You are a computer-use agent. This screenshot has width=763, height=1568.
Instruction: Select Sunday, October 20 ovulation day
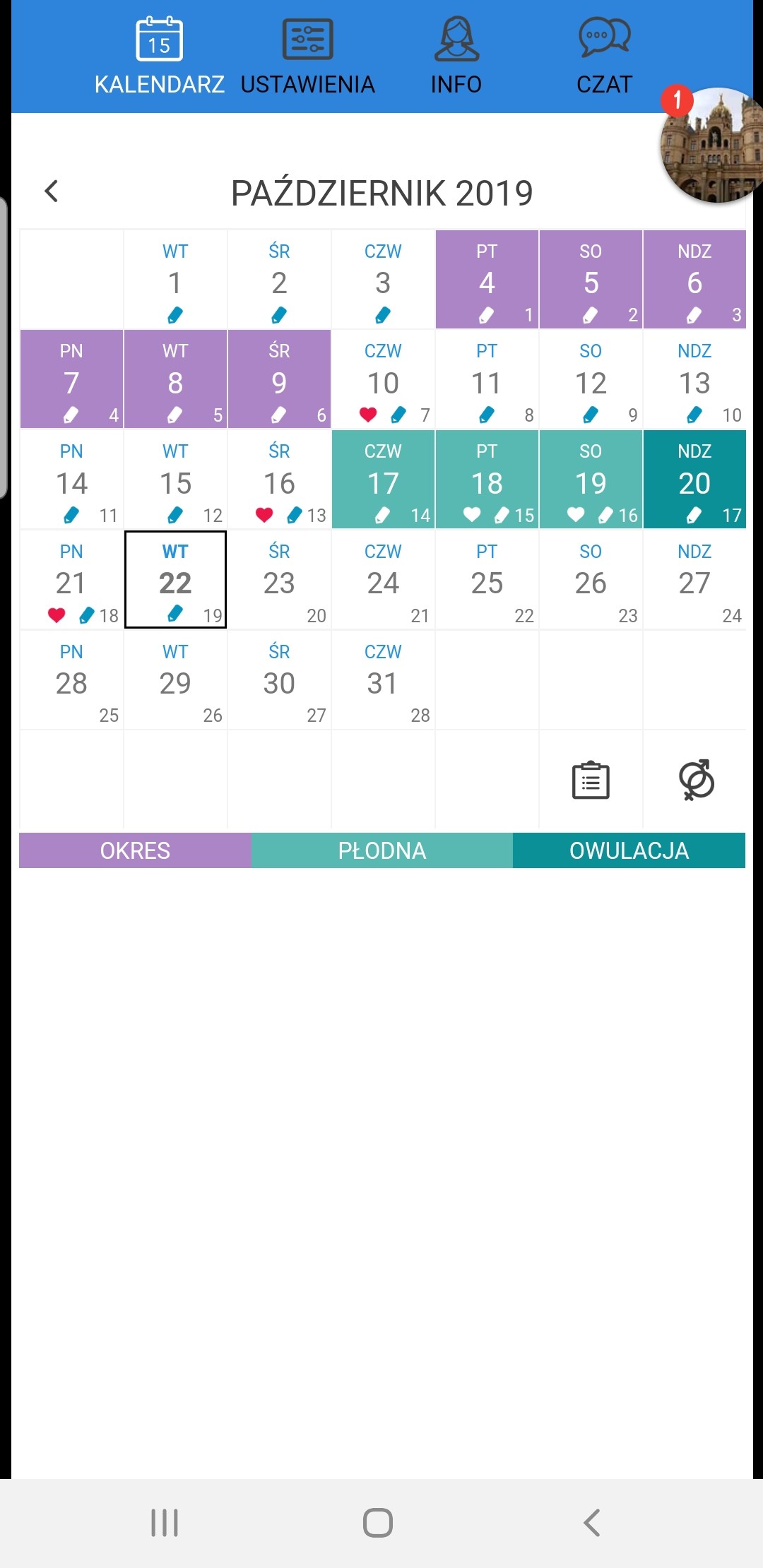(x=694, y=480)
